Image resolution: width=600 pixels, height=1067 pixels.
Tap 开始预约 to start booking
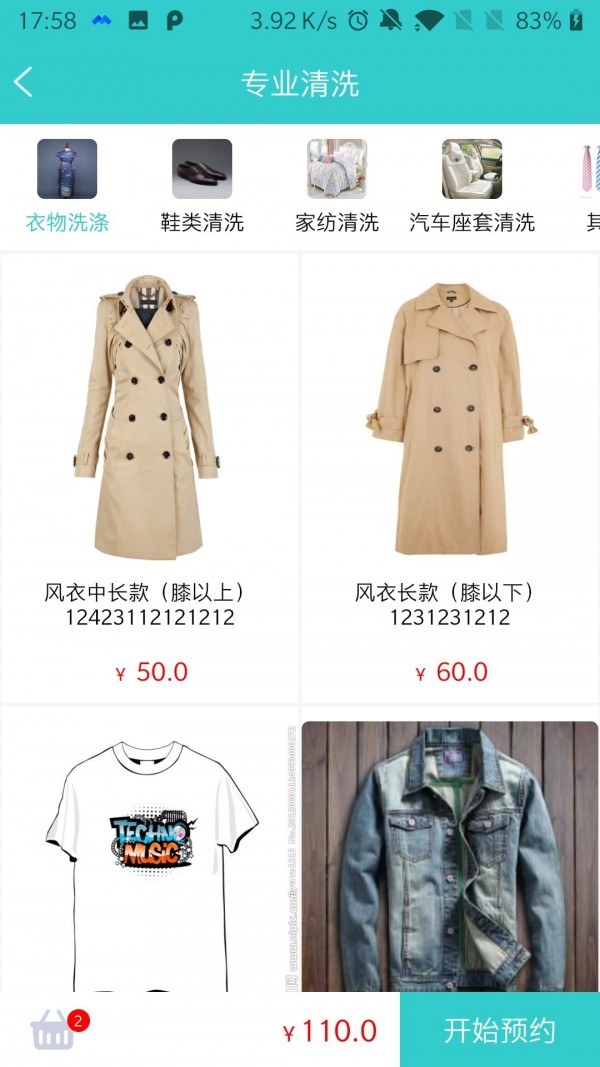499,1030
